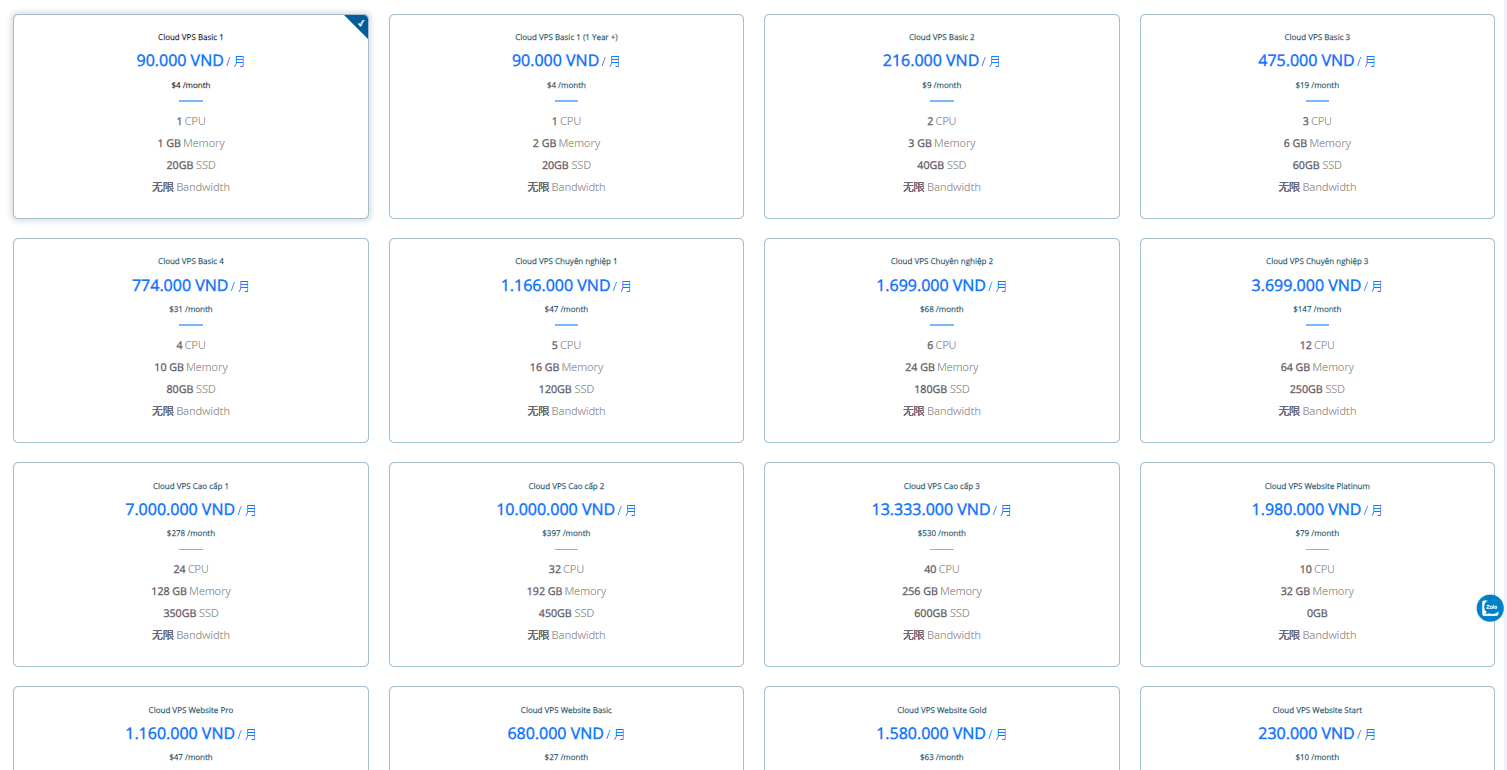Select Cloud VPS Chuyên nghiệp 1 plan
The height and width of the screenshot is (770, 1507).
coord(566,340)
